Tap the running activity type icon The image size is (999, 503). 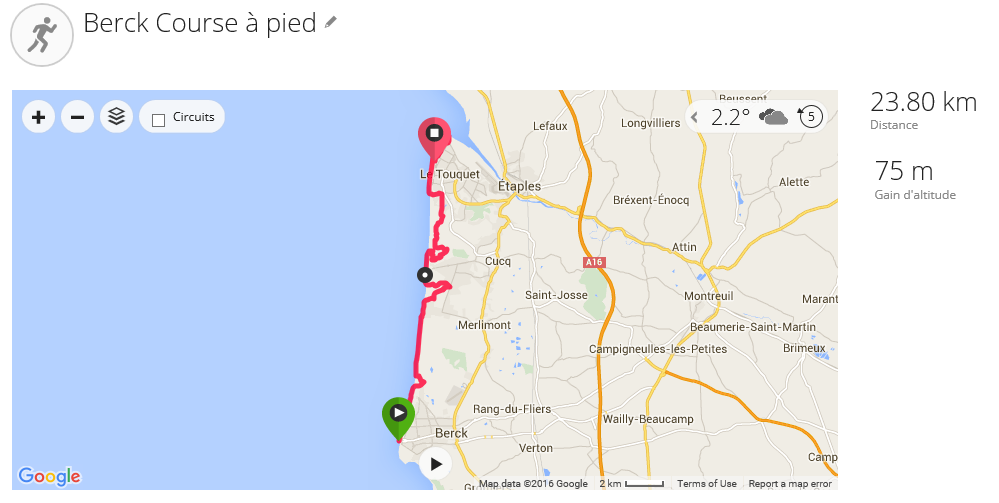(41, 35)
